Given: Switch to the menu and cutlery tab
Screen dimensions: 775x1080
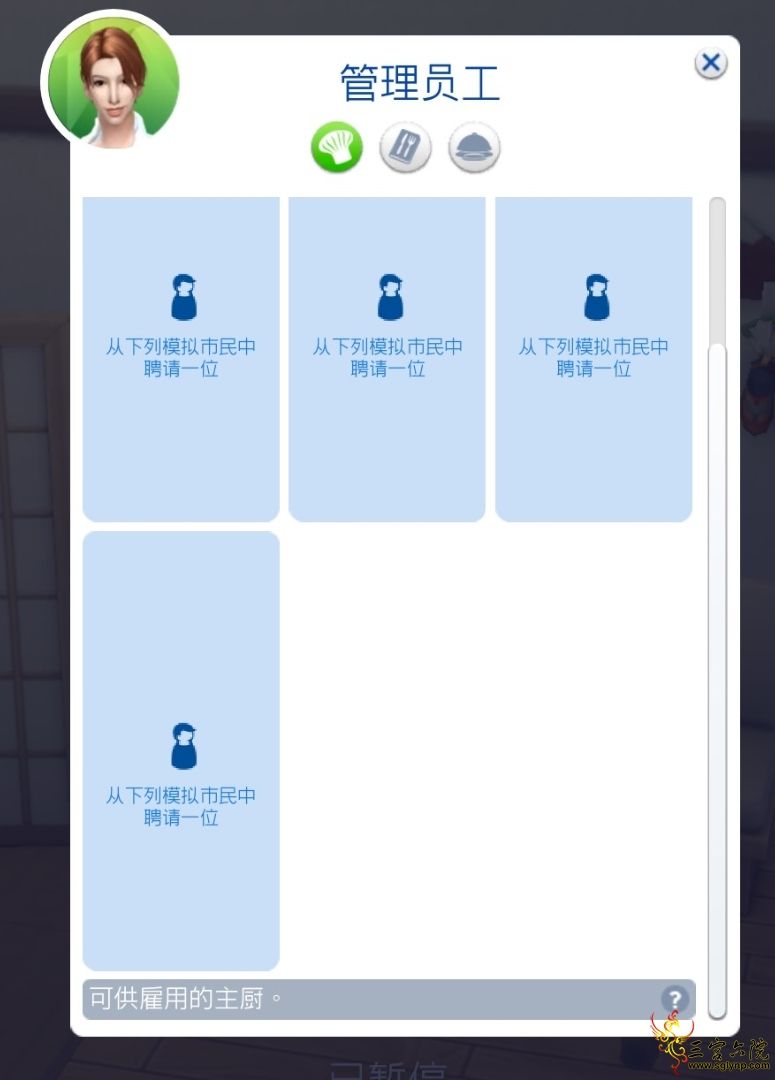Looking at the screenshot, I should [405, 148].
